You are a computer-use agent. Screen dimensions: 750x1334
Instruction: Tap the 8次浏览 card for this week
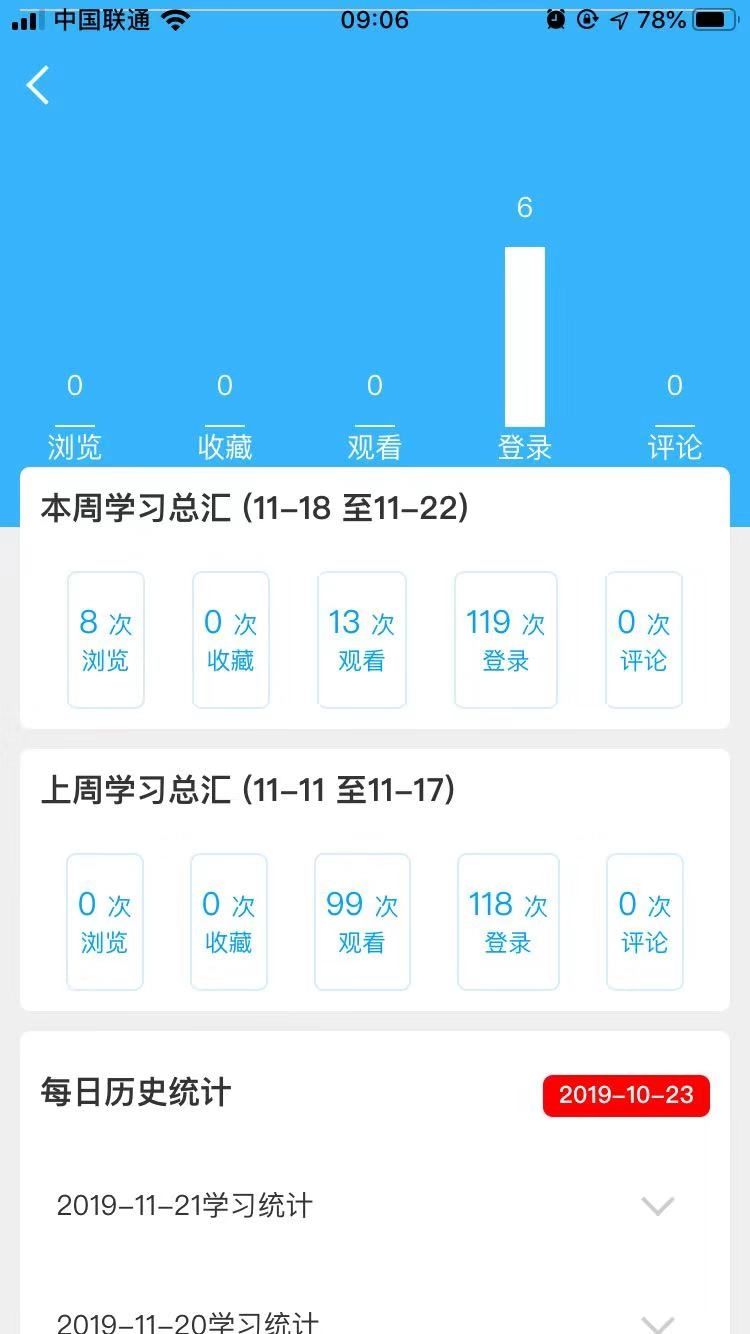(x=105, y=640)
